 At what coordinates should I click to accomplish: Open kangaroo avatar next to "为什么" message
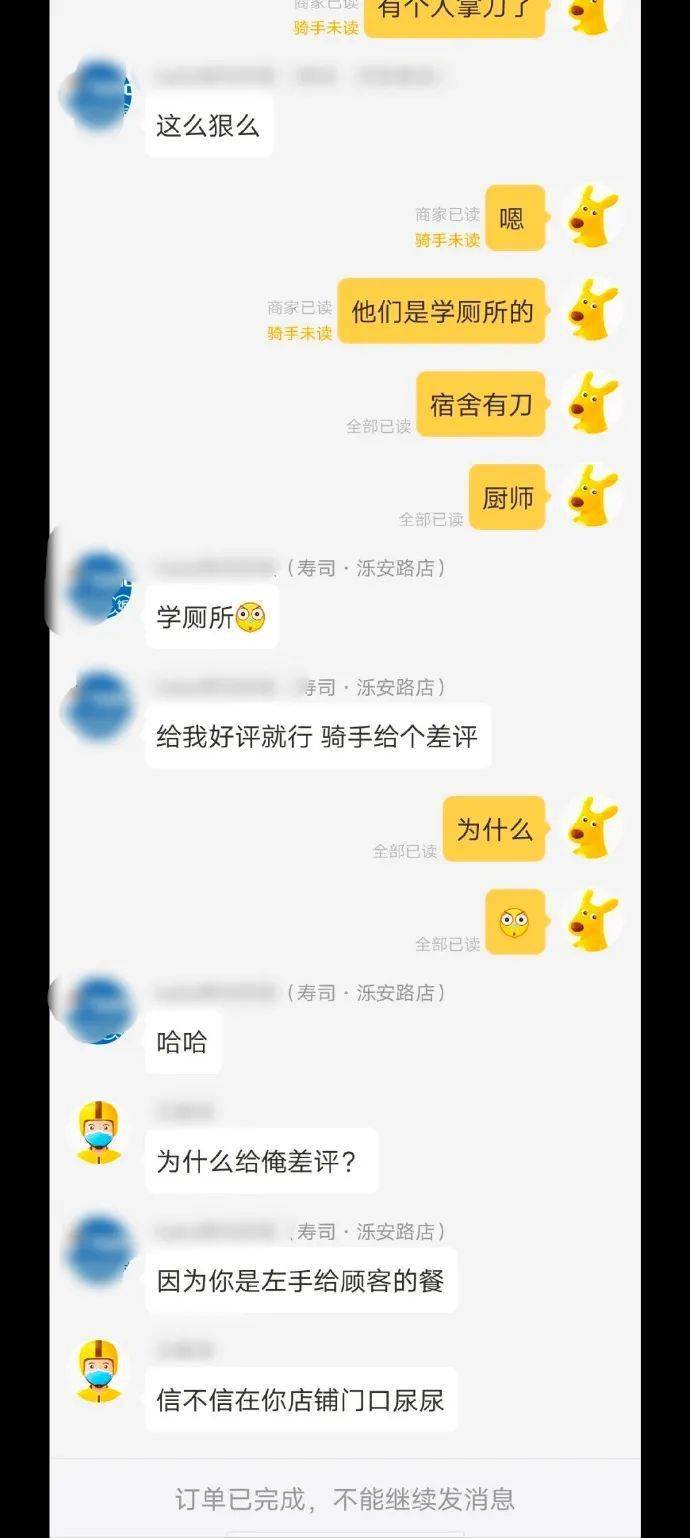click(x=592, y=829)
